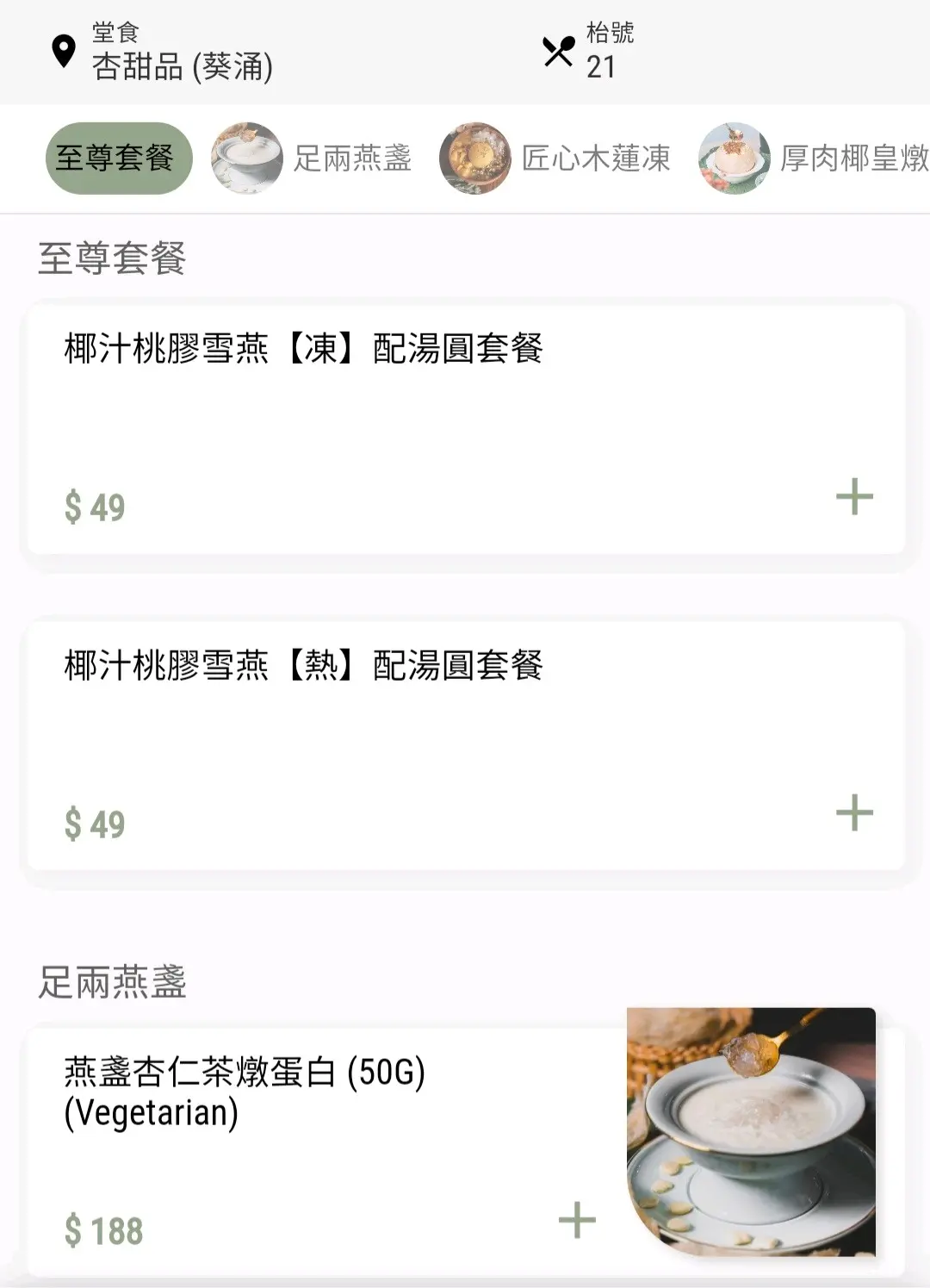Viewport: 930px width, 1288px height.
Task: Show the 厚肉椰皇燉 category
Action: tap(815, 159)
